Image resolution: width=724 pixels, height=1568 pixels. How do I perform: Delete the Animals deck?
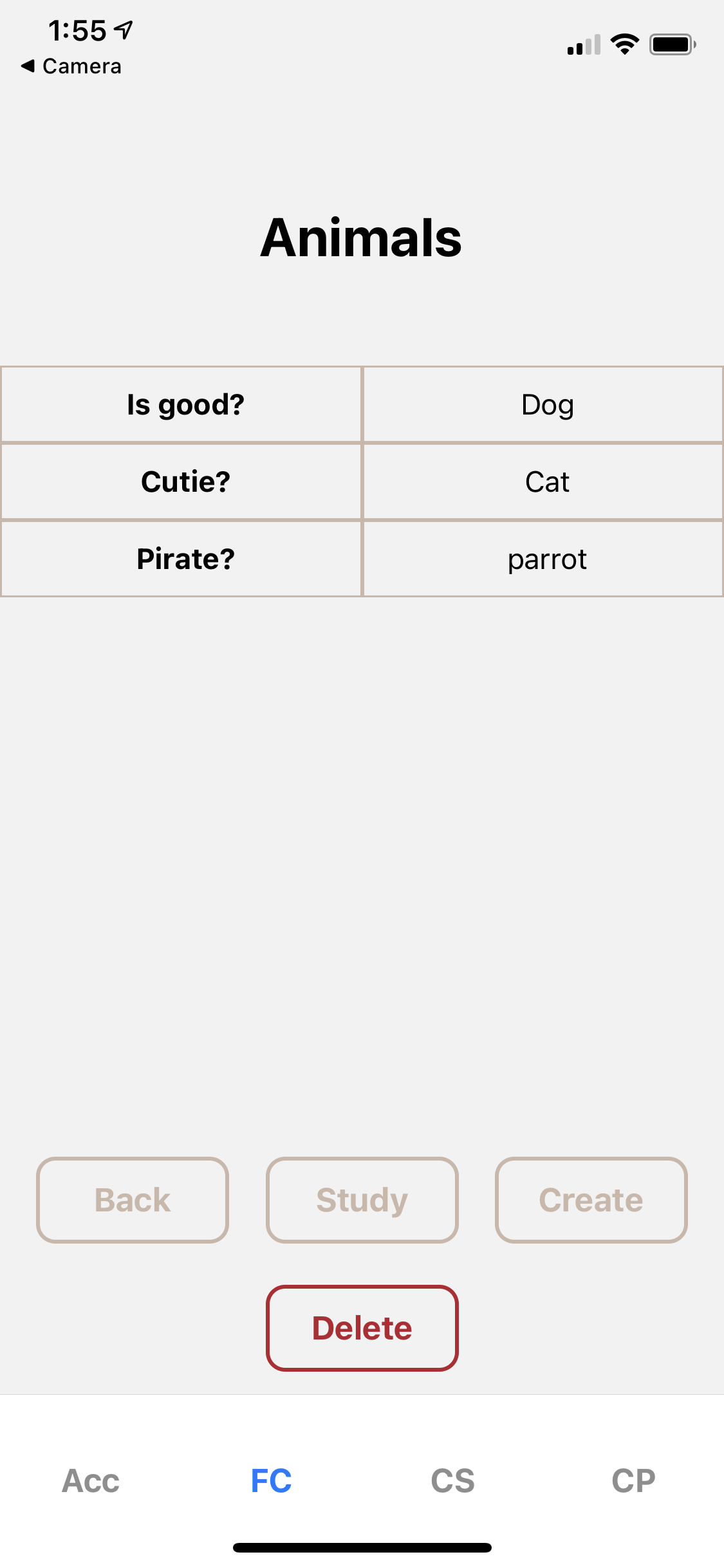click(362, 1328)
